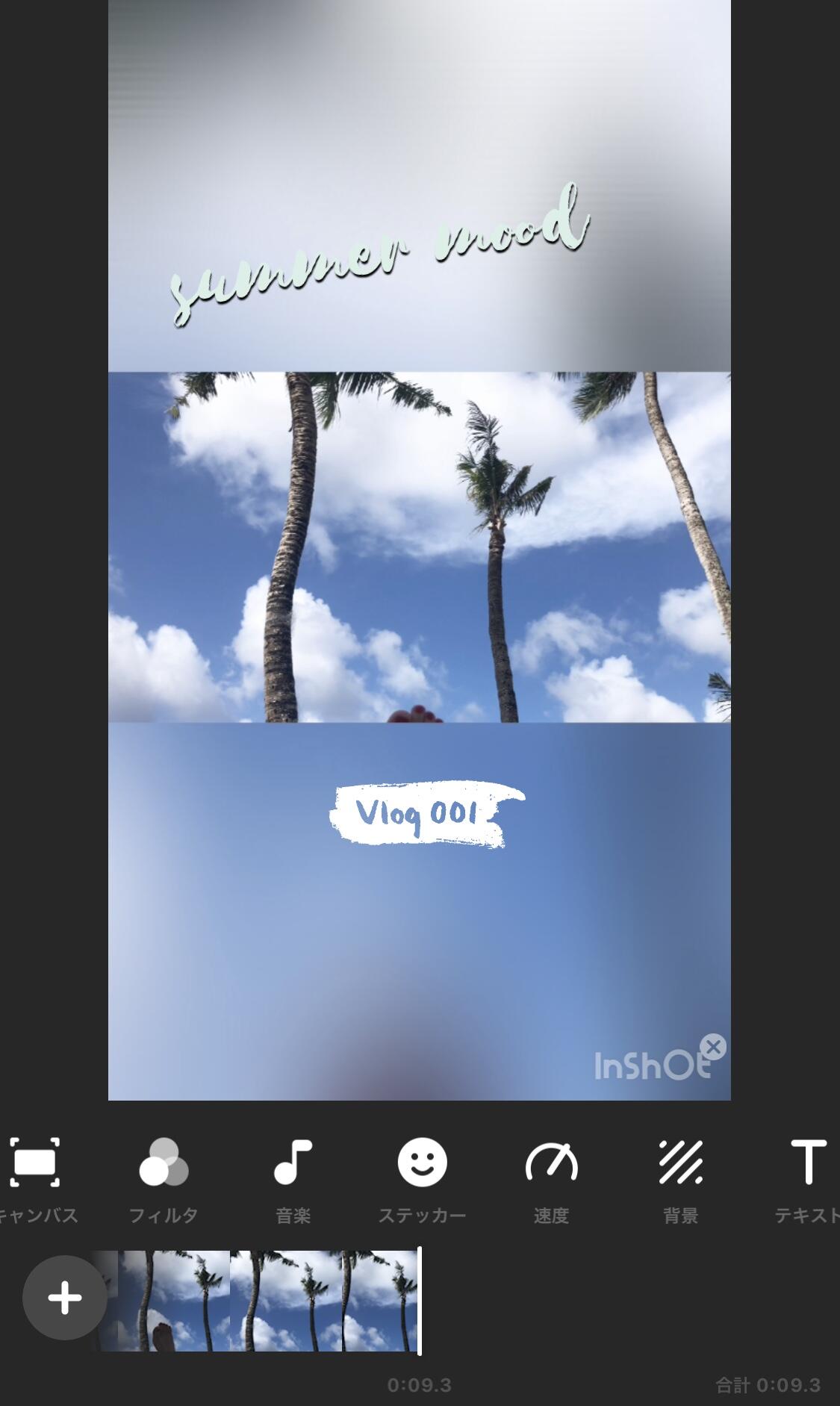The width and height of the screenshot is (840, 1406).
Task: Open the ステッカー (sticker) tool
Action: [x=422, y=1165]
